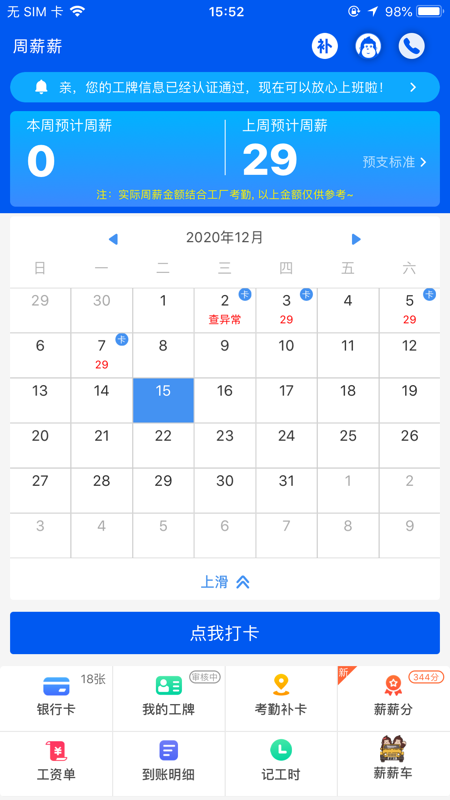This screenshot has height=800, width=450.
Task: Open the monkey avatar profile icon
Action: (368, 47)
